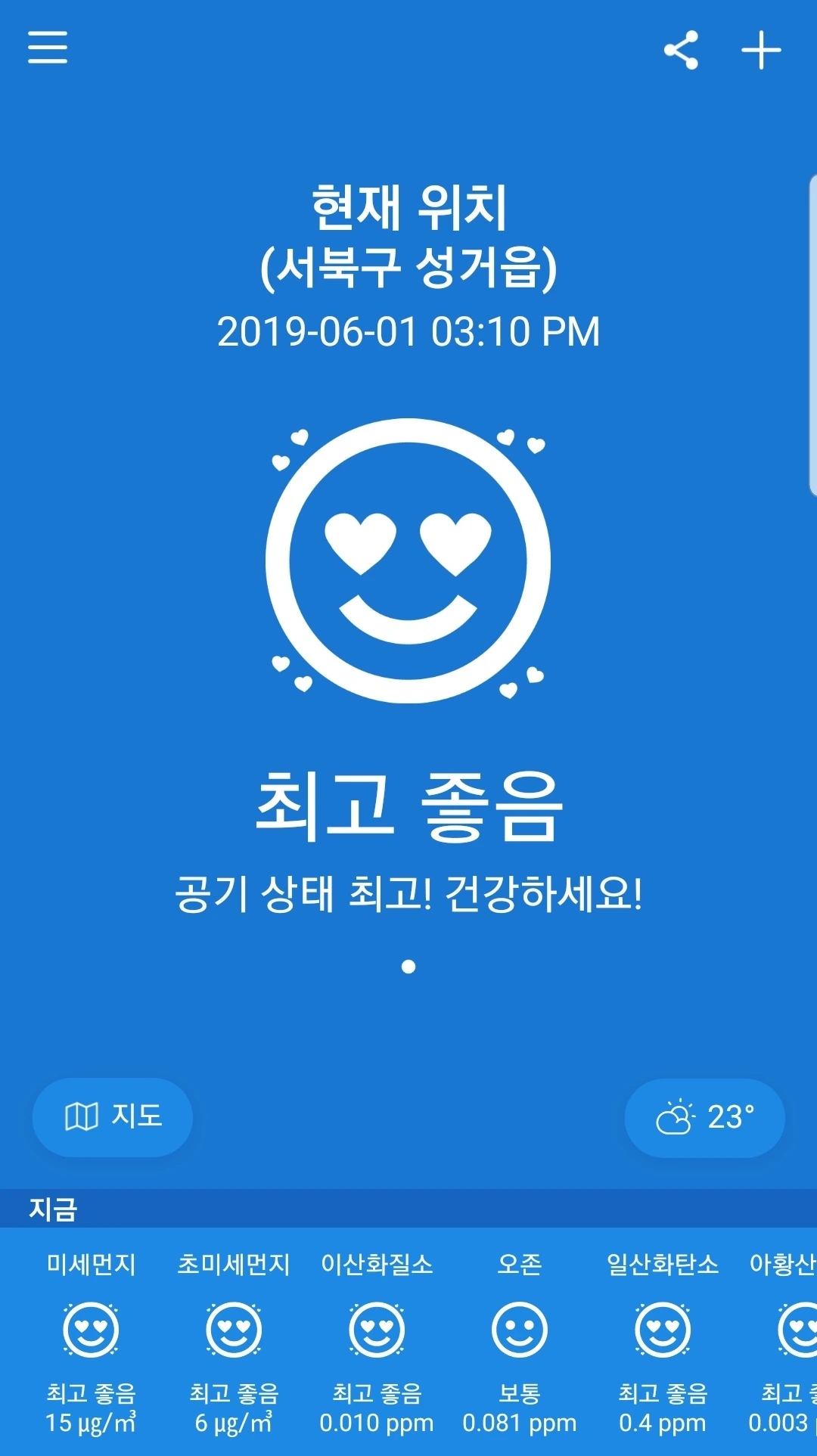Tap the large heart-eyed air quality face
Image resolution: width=817 pixels, height=1456 pixels.
click(408, 560)
